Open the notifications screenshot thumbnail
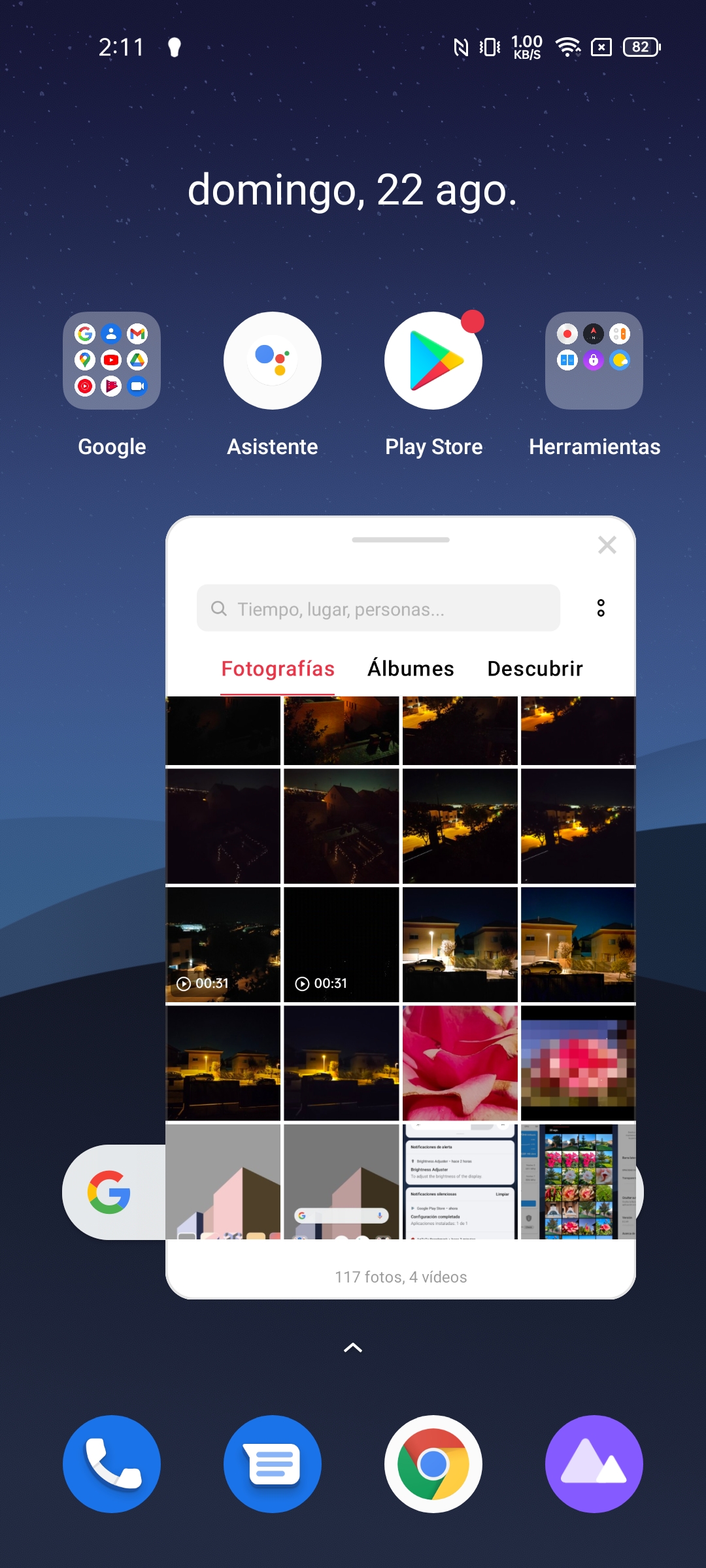This screenshot has width=706, height=1568. click(x=460, y=1181)
